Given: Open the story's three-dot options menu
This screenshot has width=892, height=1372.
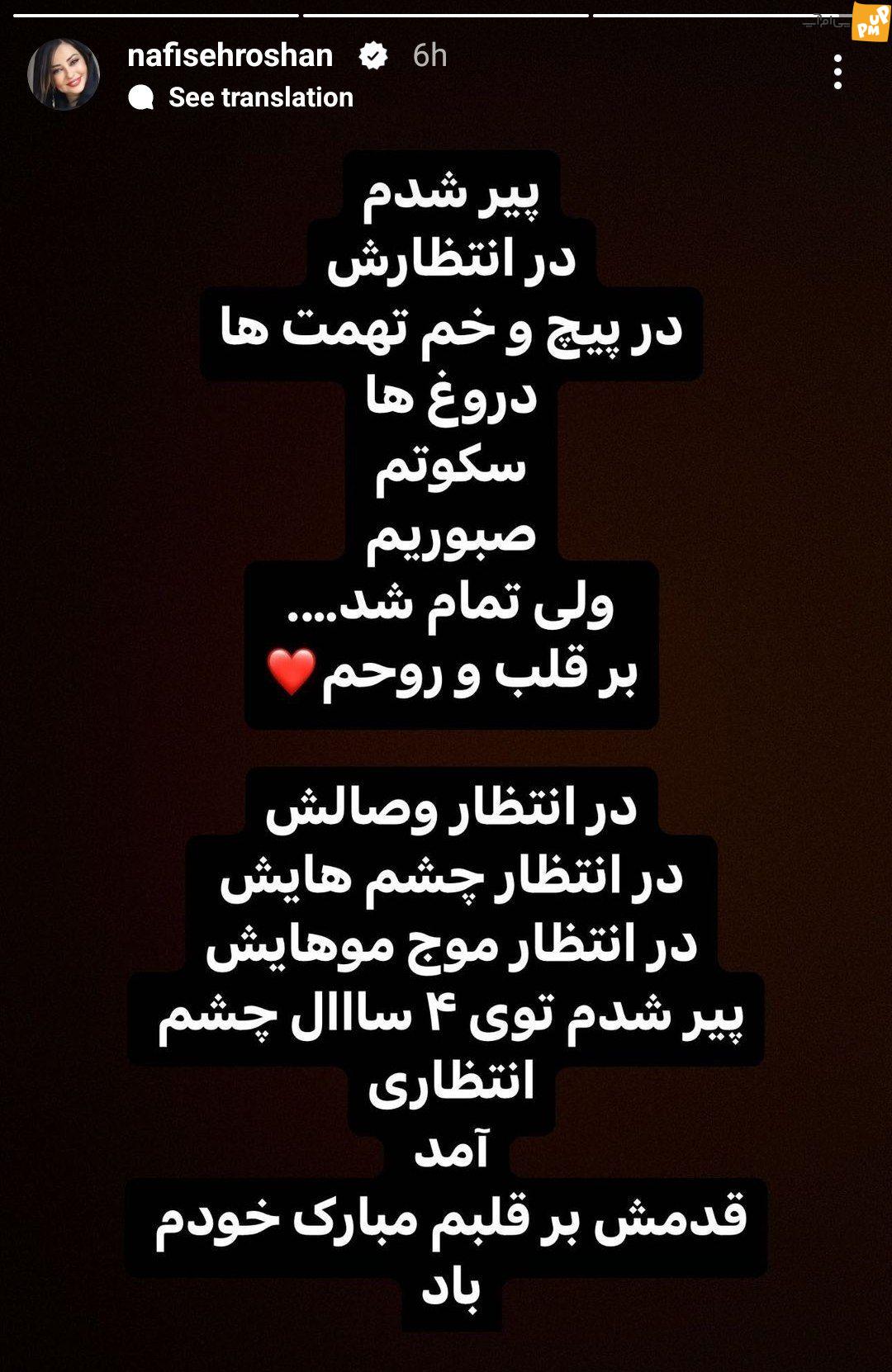Looking at the screenshot, I should tap(837, 72).
